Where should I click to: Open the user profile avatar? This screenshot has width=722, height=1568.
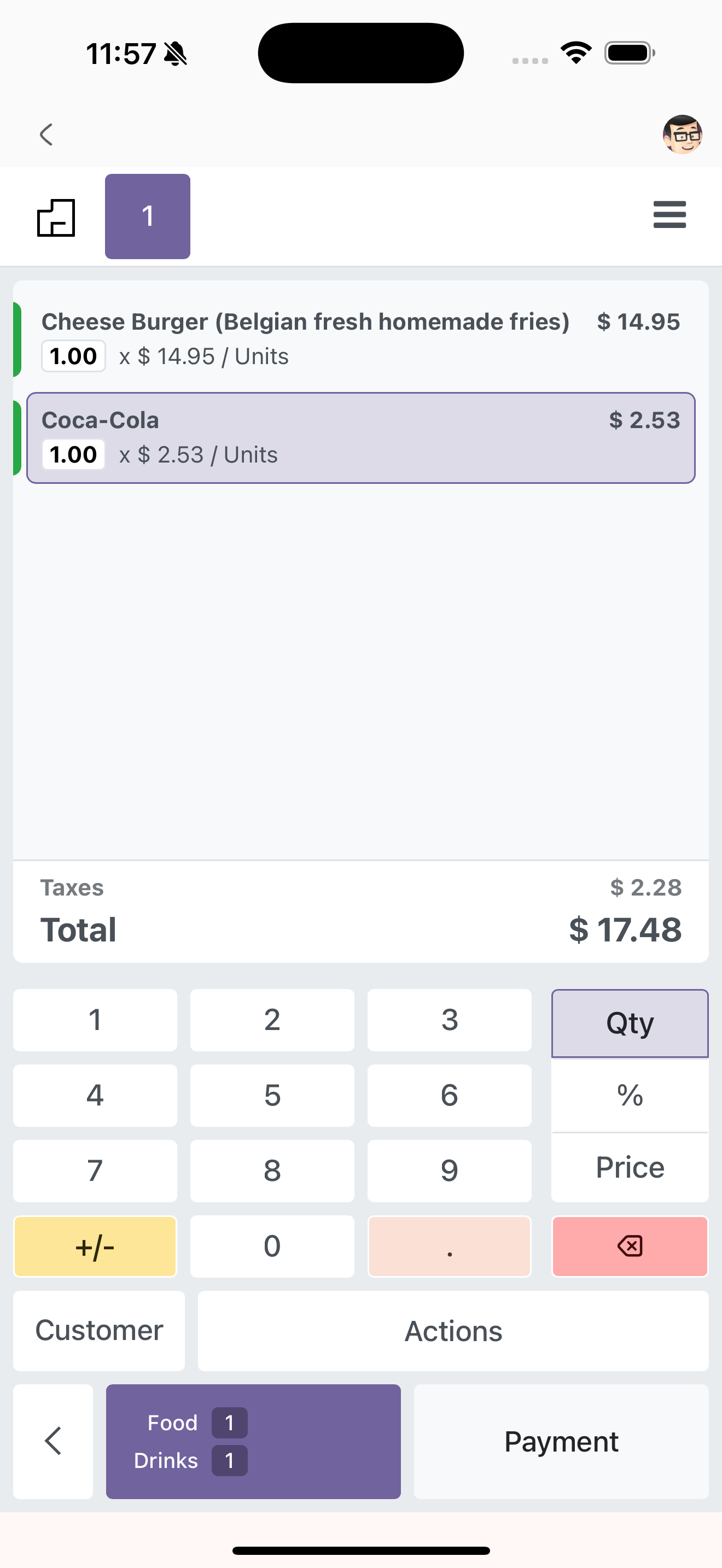point(682,134)
